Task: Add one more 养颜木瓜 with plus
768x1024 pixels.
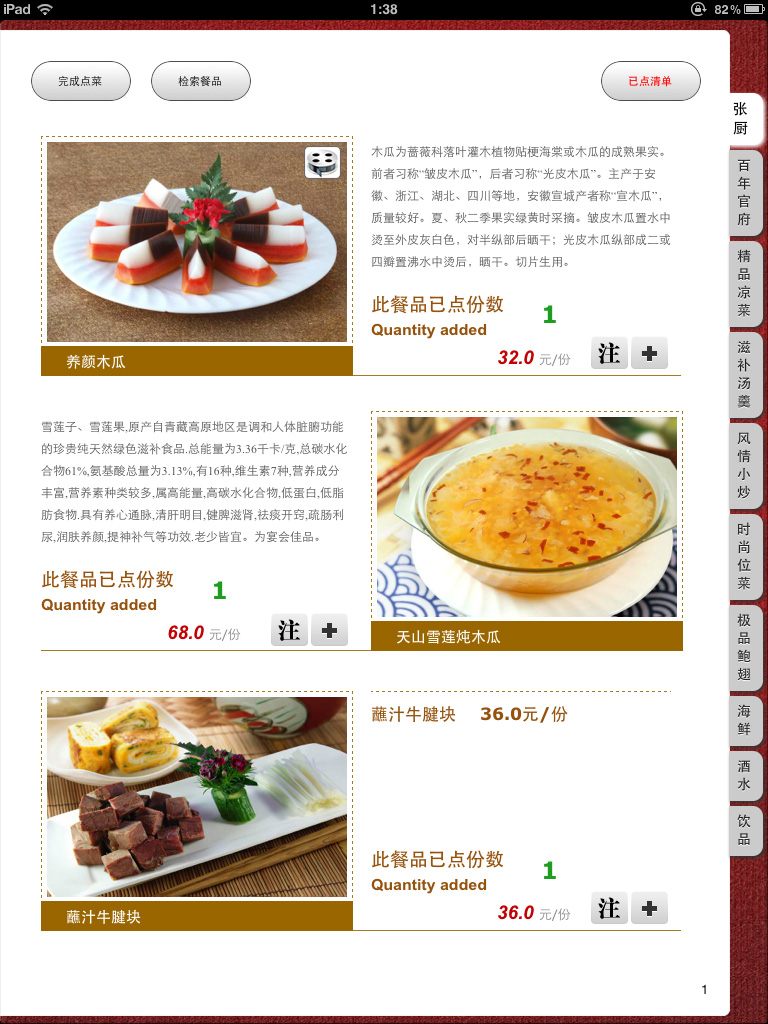Action: (649, 353)
